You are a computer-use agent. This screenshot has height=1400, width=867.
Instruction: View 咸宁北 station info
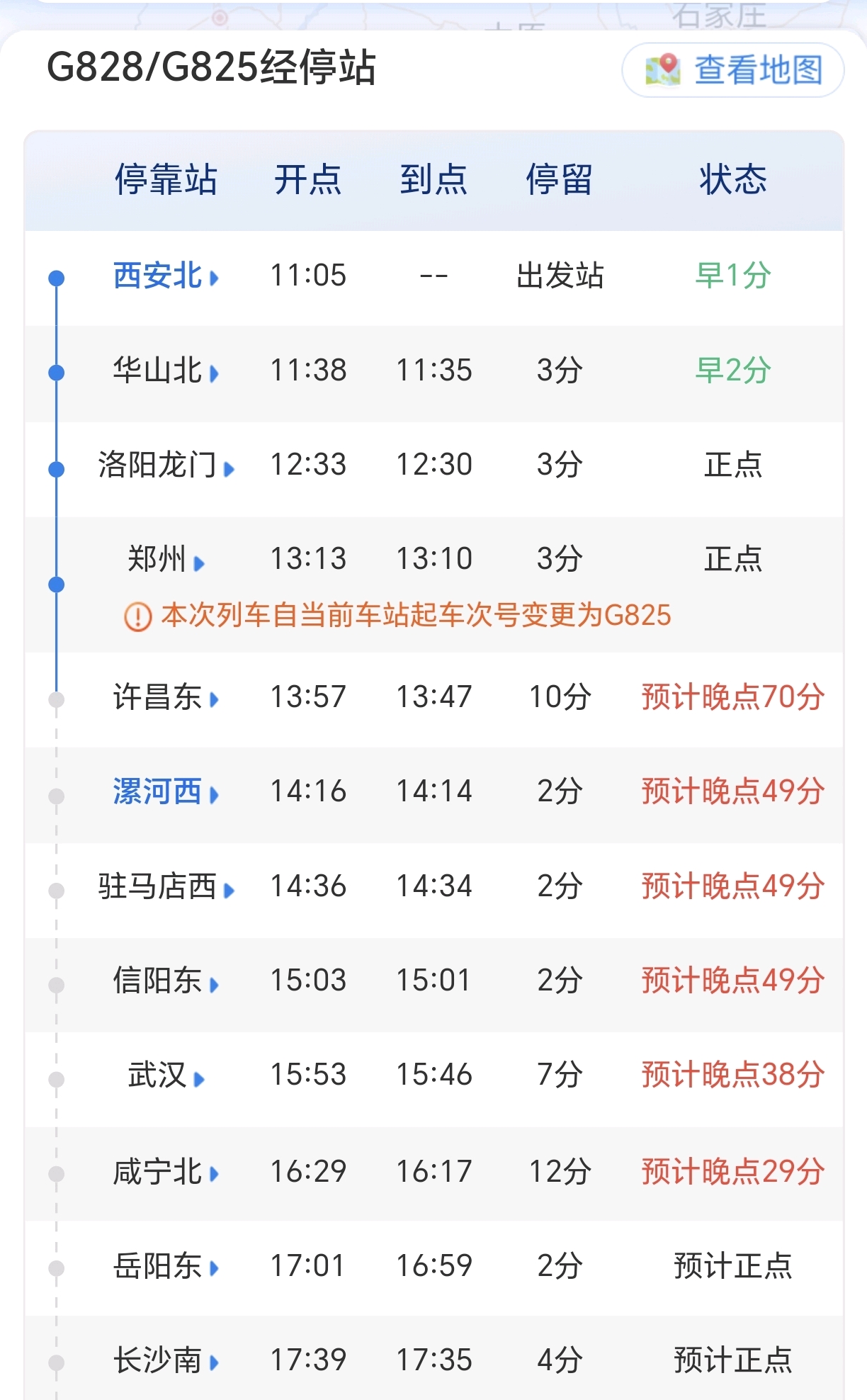166,1172
